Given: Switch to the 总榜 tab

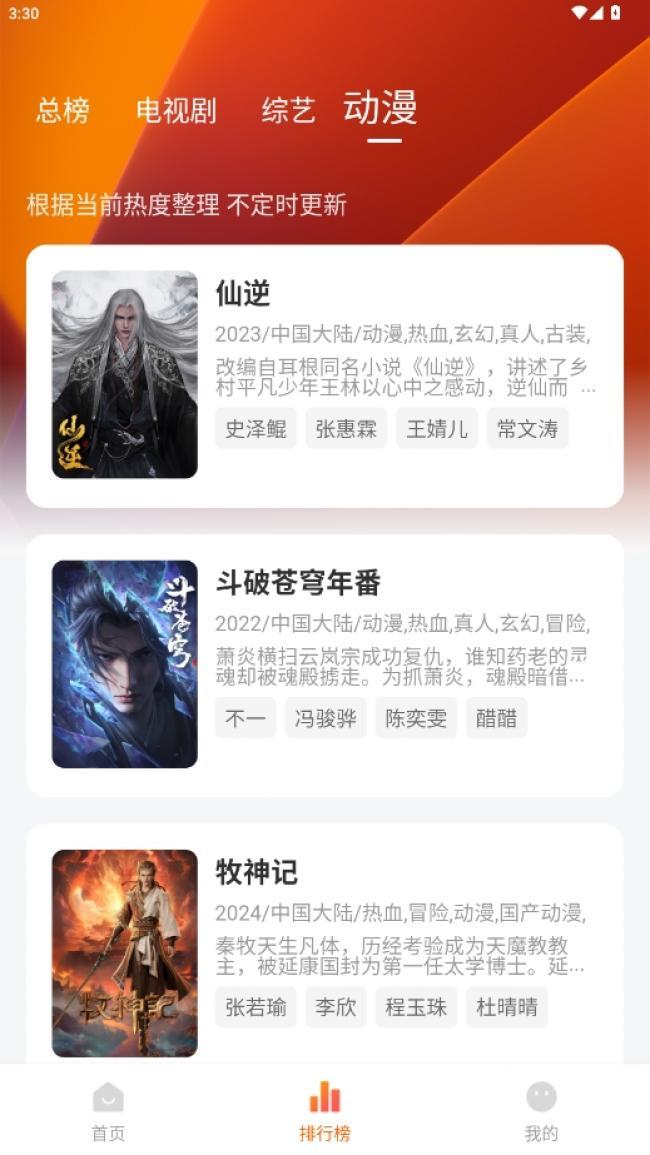Looking at the screenshot, I should pyautogui.click(x=63, y=110).
